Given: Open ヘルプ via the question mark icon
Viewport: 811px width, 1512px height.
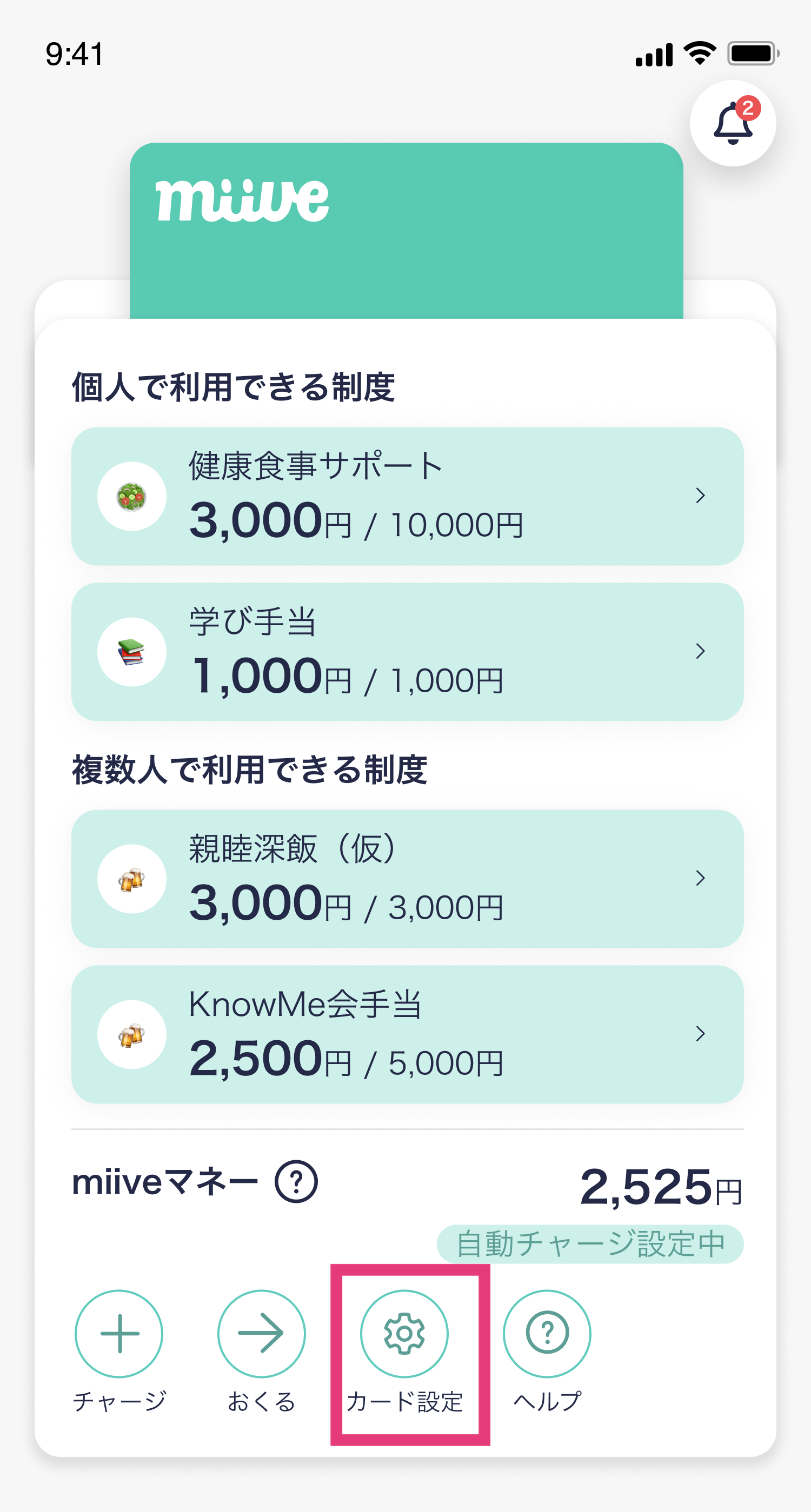Looking at the screenshot, I should [547, 1334].
